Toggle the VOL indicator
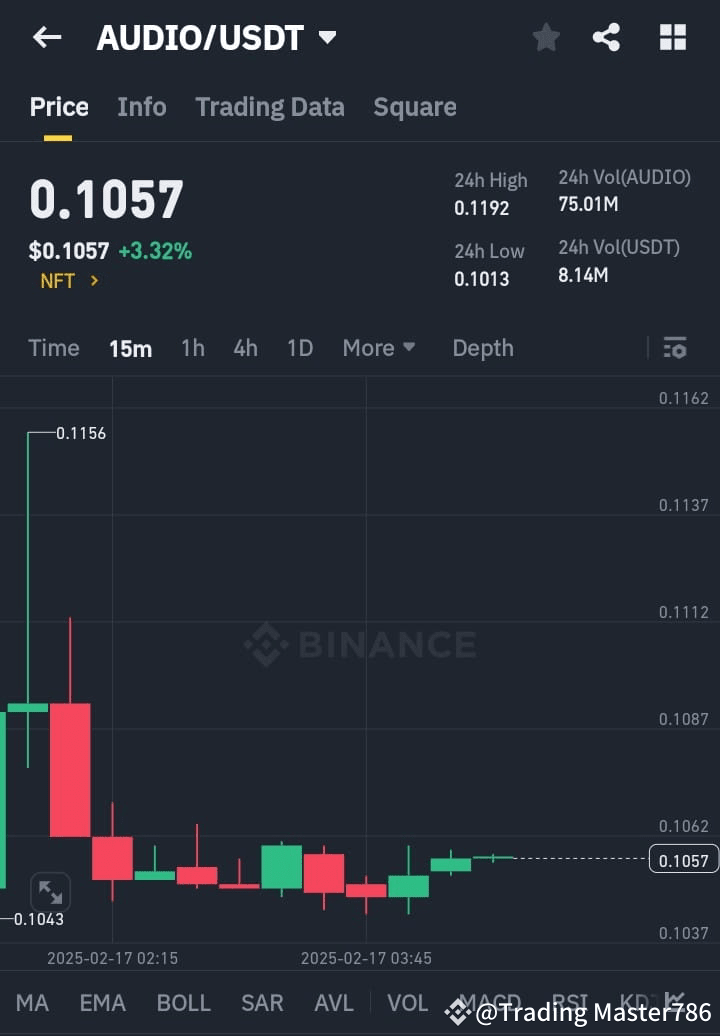The width and height of the screenshot is (720, 1036). tap(407, 1003)
